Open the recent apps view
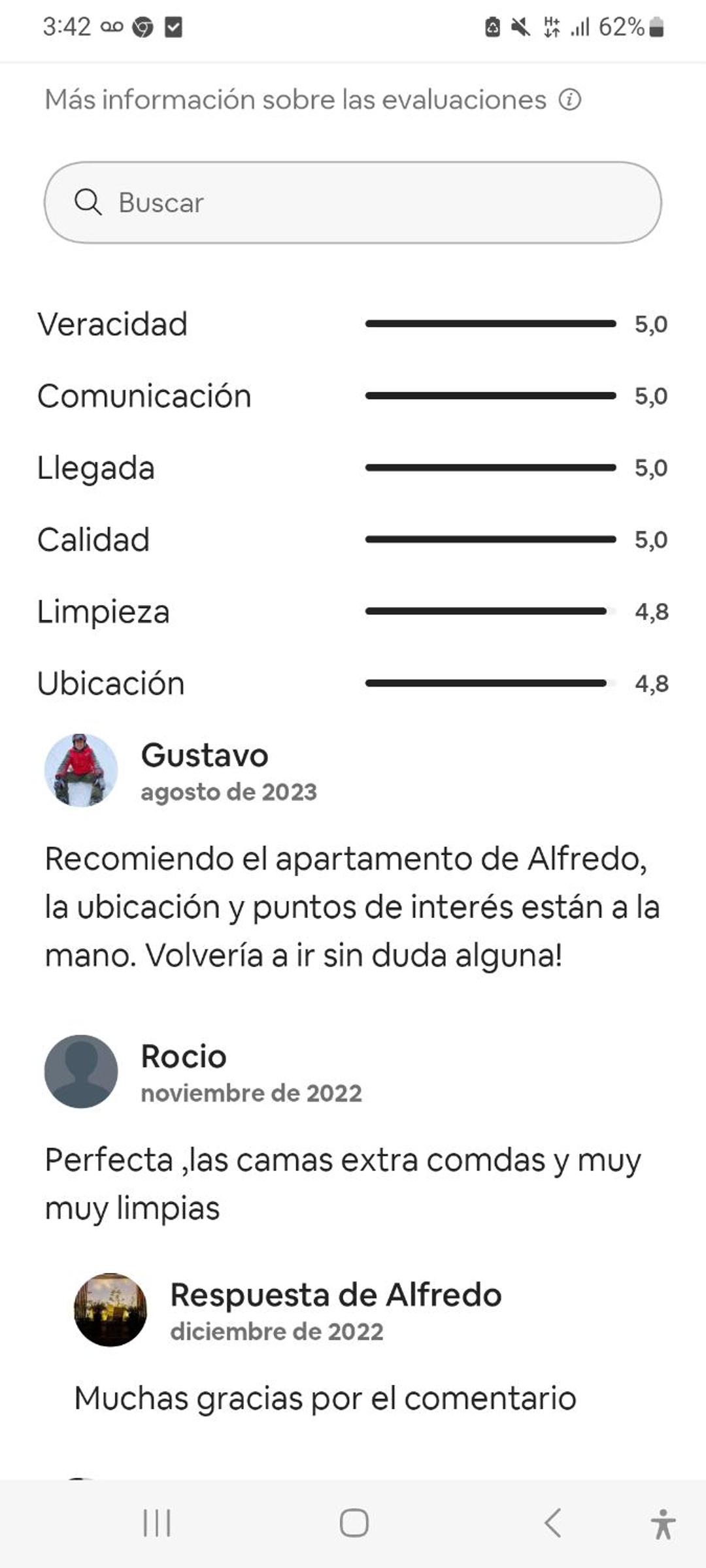Viewport: 706px width, 1568px height. pos(157,1524)
